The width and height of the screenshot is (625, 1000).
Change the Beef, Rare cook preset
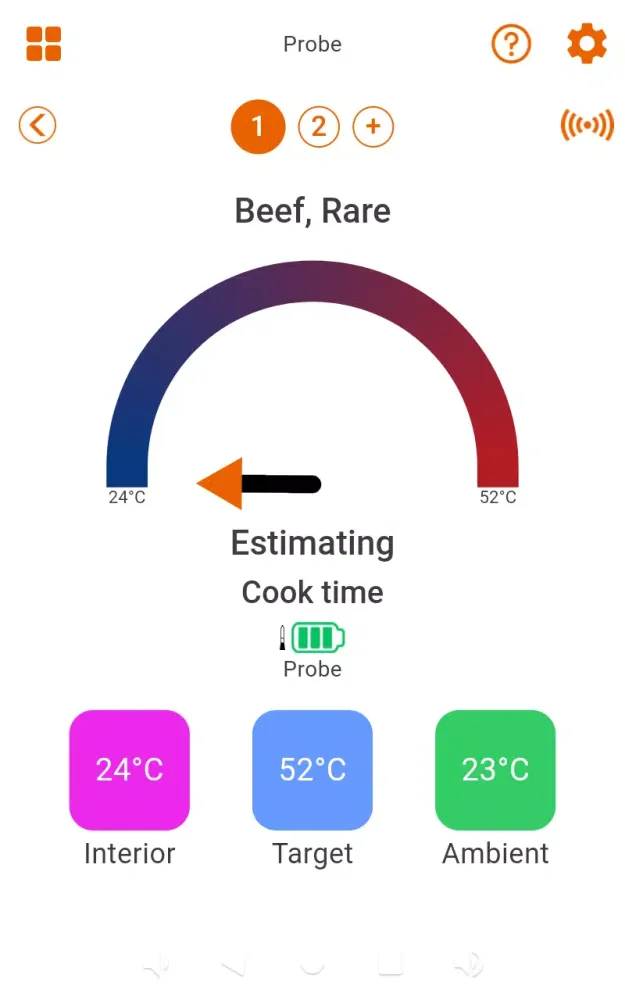pyautogui.click(x=312, y=211)
